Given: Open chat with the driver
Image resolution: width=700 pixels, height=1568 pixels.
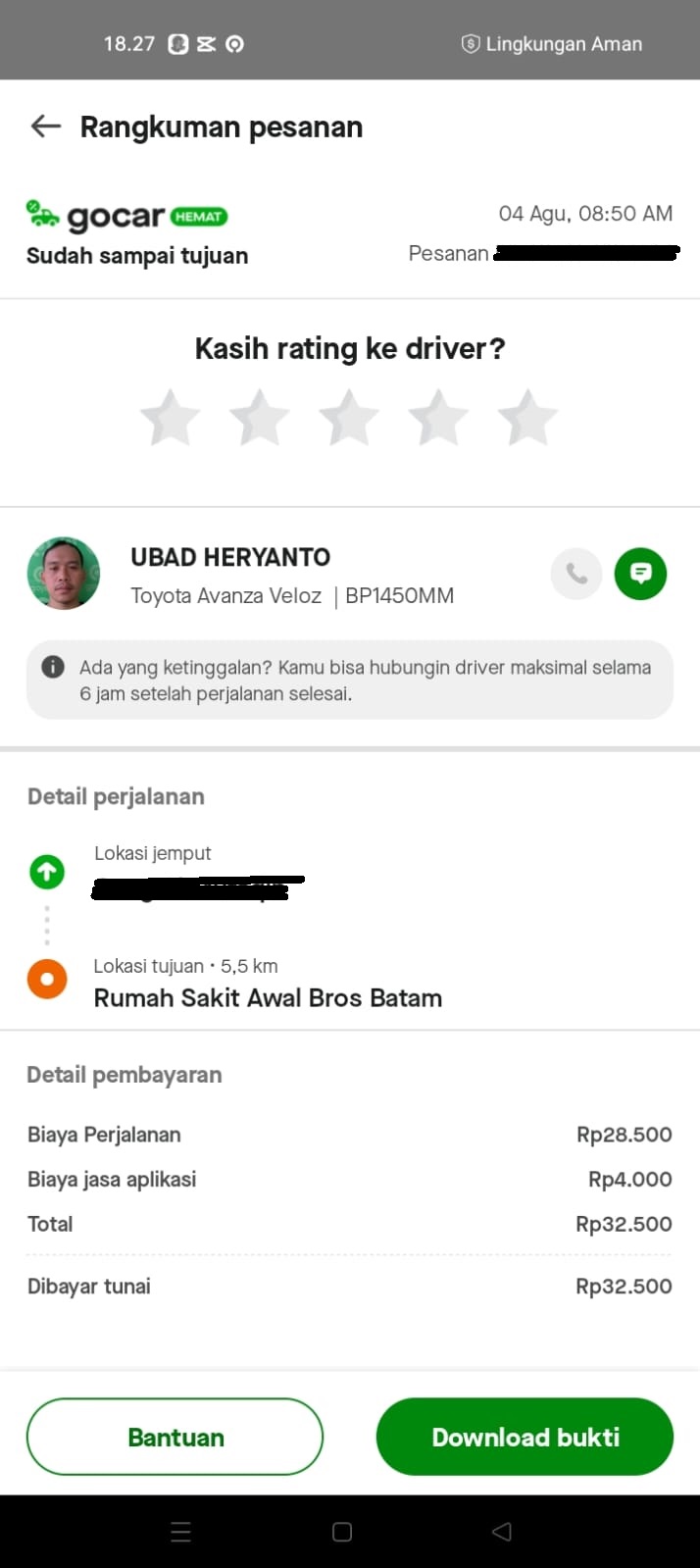Looking at the screenshot, I should [640, 574].
